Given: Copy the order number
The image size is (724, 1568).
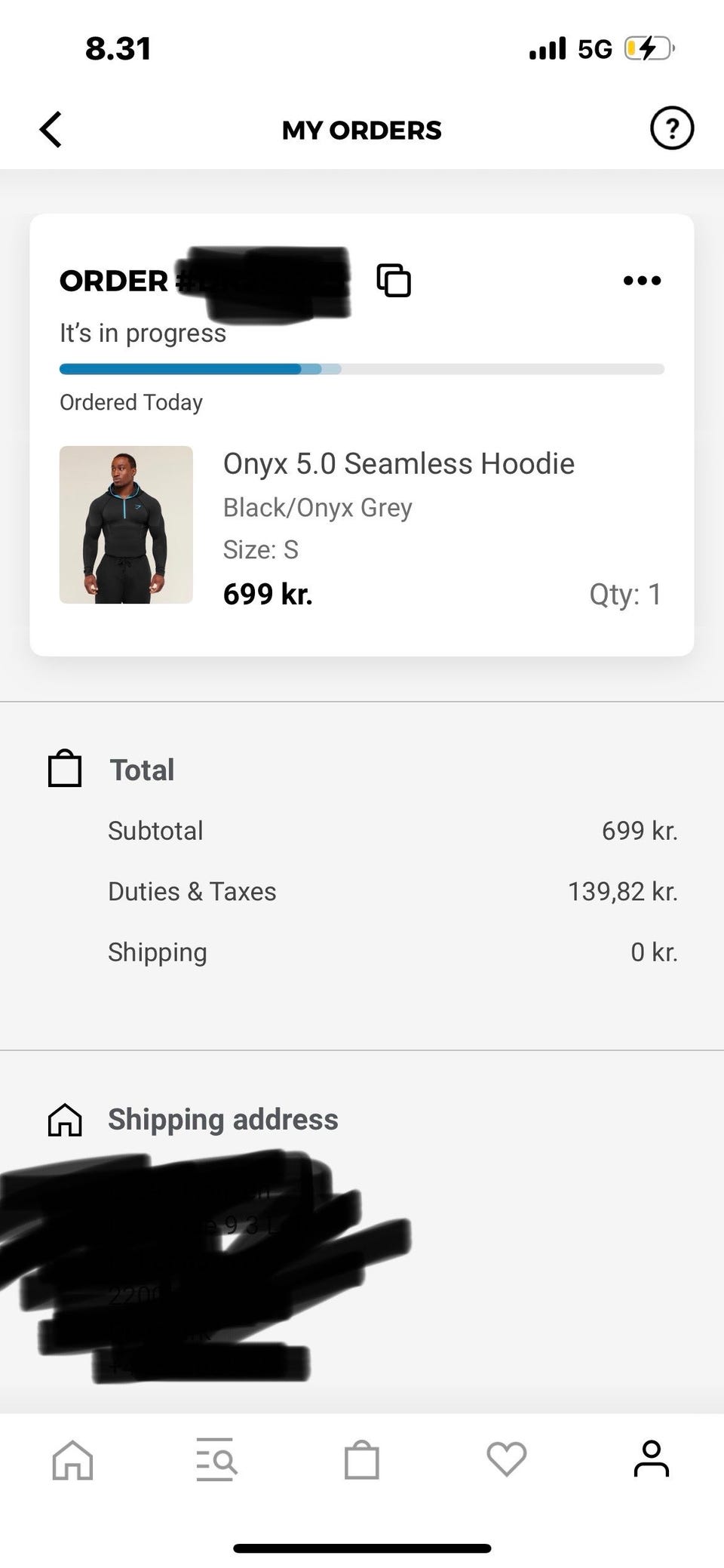Looking at the screenshot, I should tap(394, 281).
